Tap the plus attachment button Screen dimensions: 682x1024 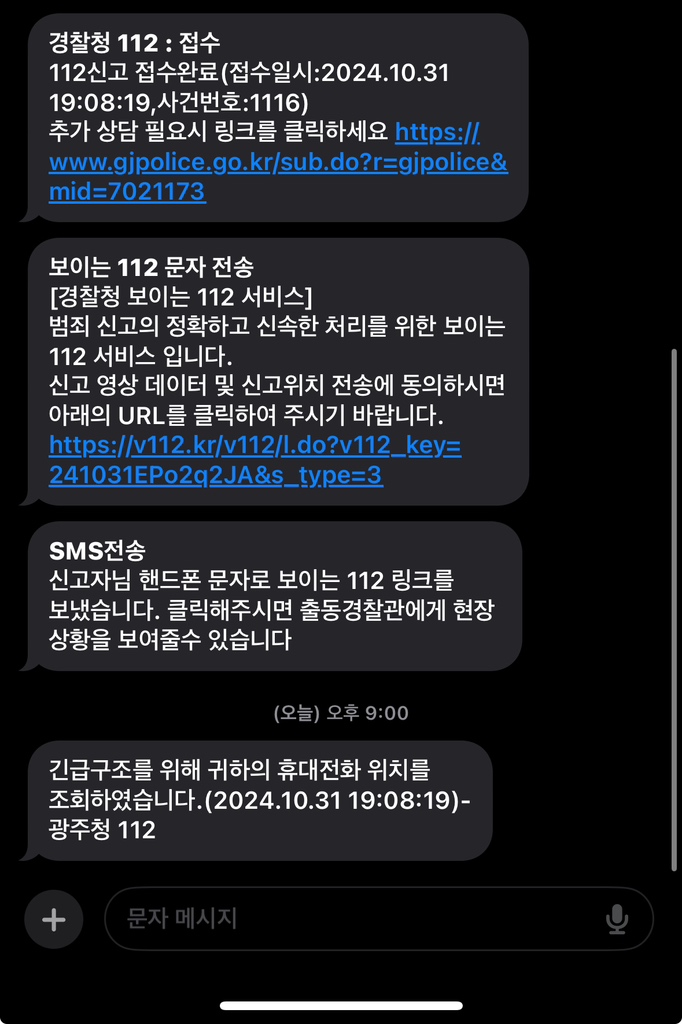[53, 919]
